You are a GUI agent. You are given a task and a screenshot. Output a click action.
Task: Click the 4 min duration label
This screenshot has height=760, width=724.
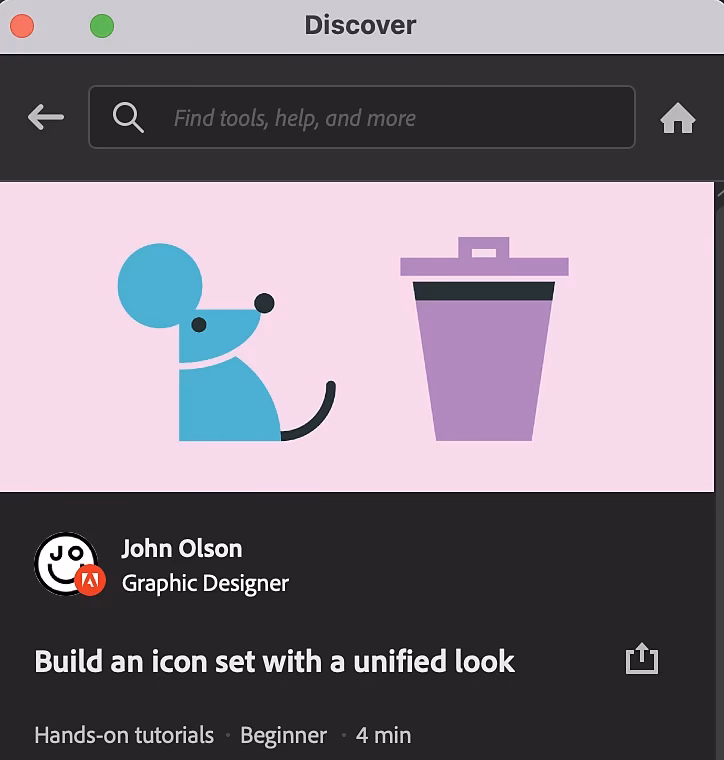point(383,735)
